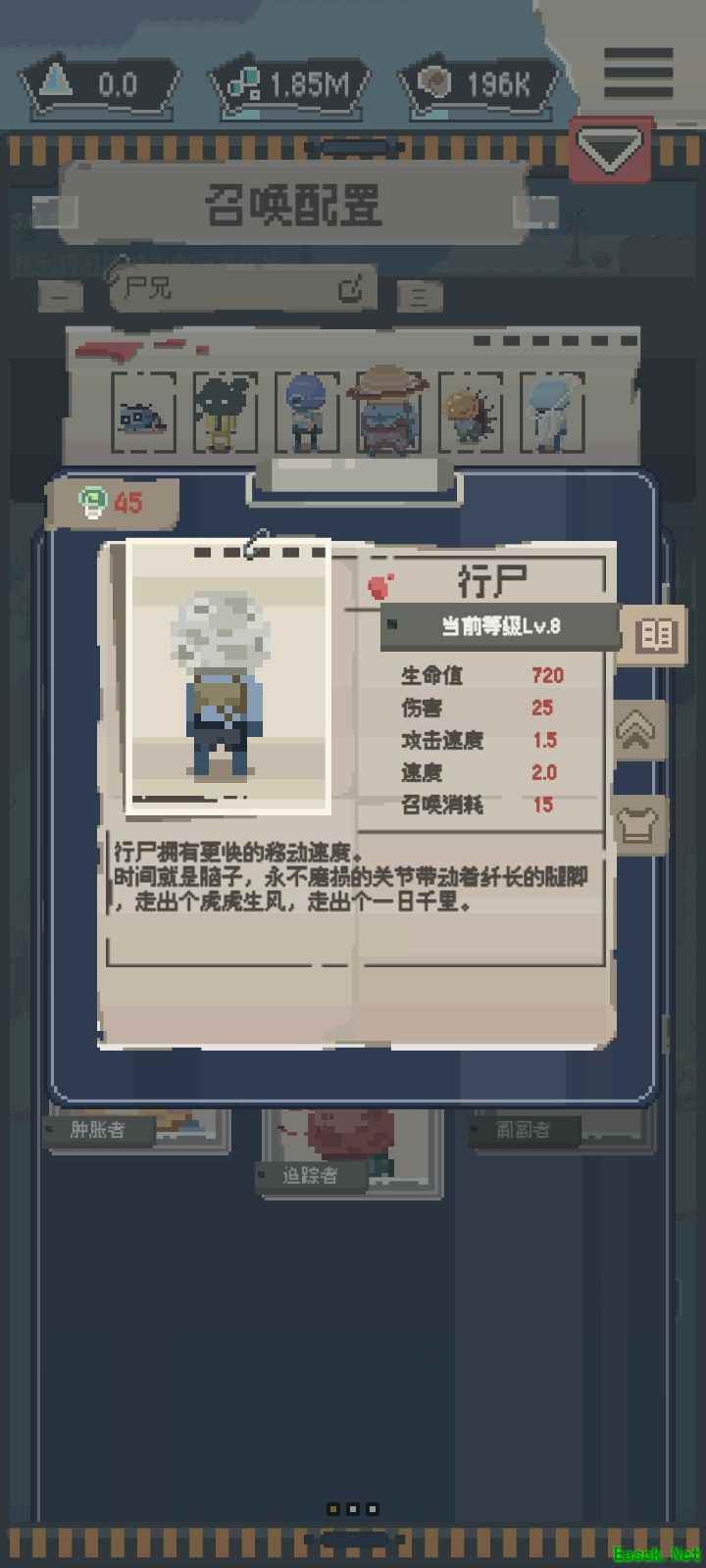Viewport: 706px width, 1568px height.
Task: Switch to team preset 三
Action: [419, 297]
